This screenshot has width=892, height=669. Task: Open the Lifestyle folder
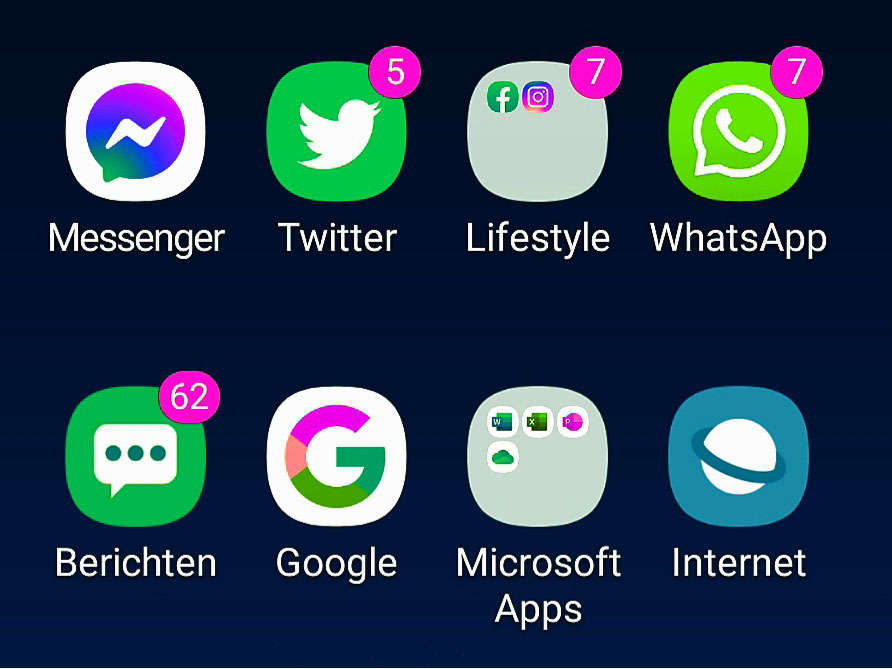point(538,131)
